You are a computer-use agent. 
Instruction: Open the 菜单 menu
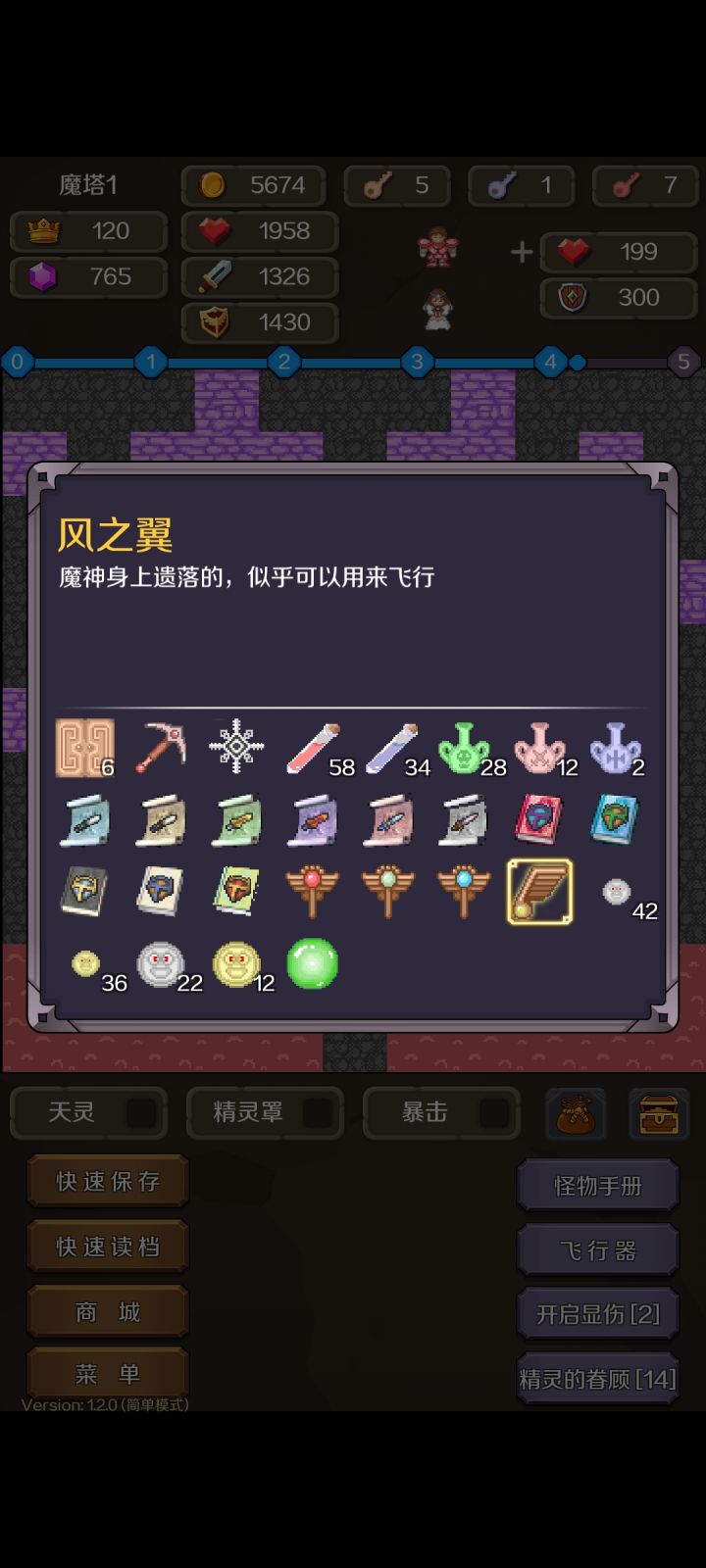click(106, 1374)
